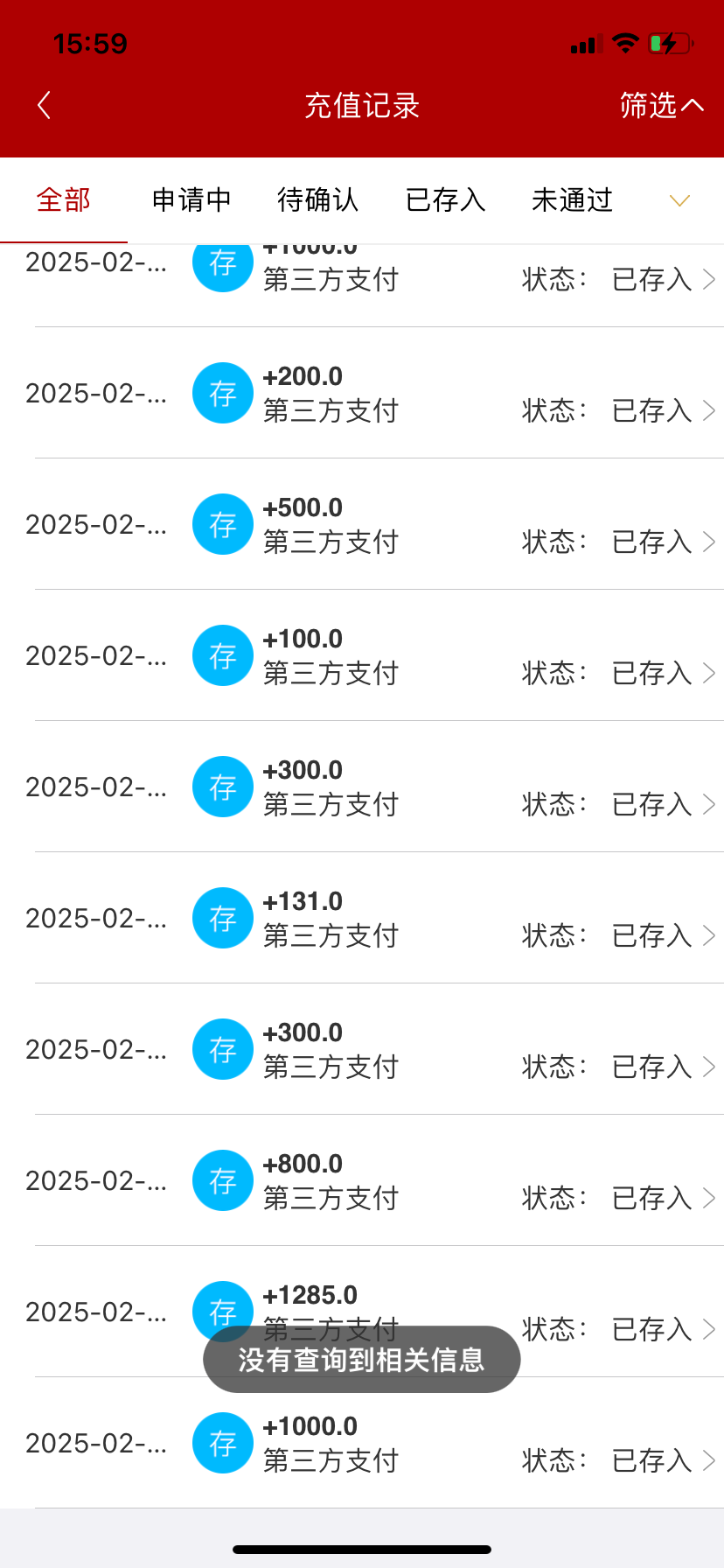Go back from 充值记录 page

44,106
